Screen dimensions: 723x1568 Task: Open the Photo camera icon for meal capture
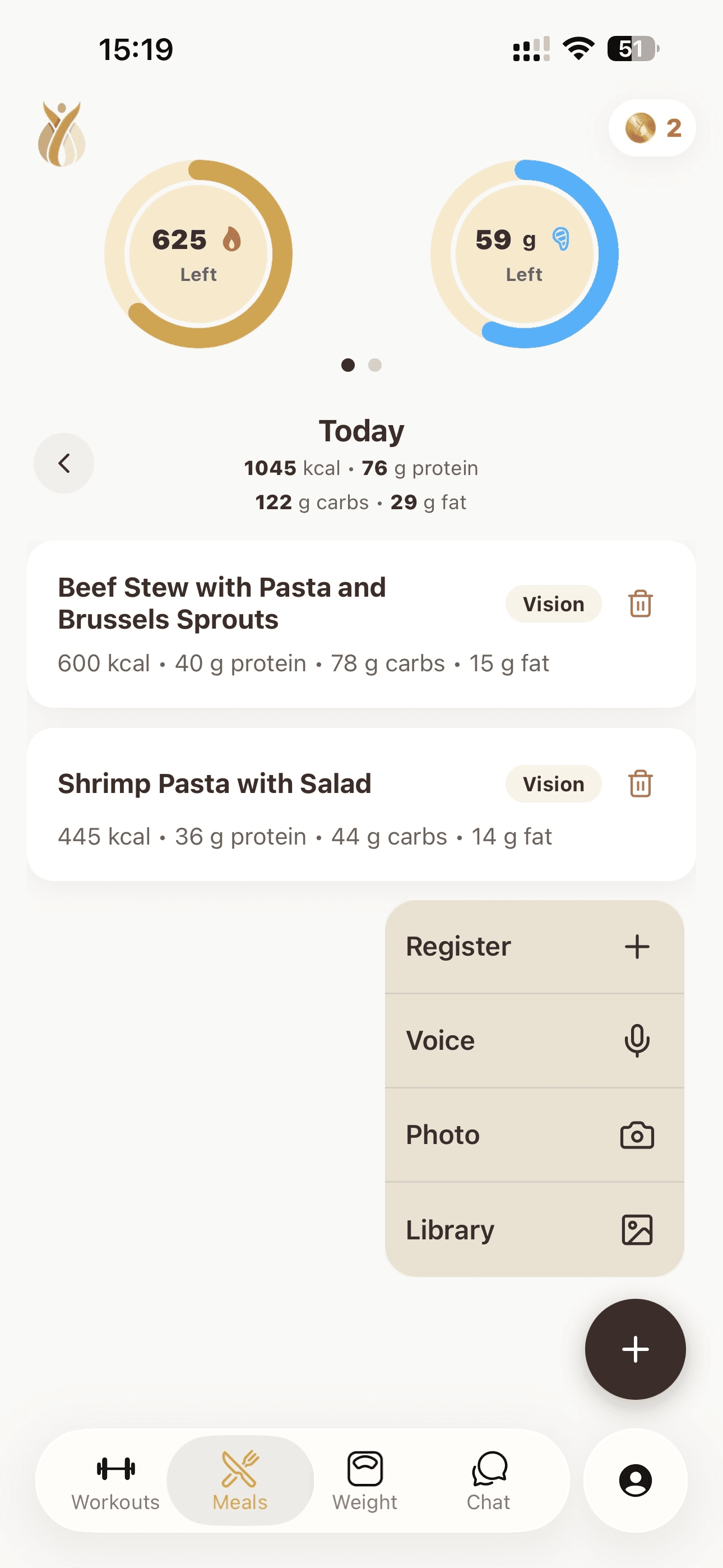(637, 1134)
